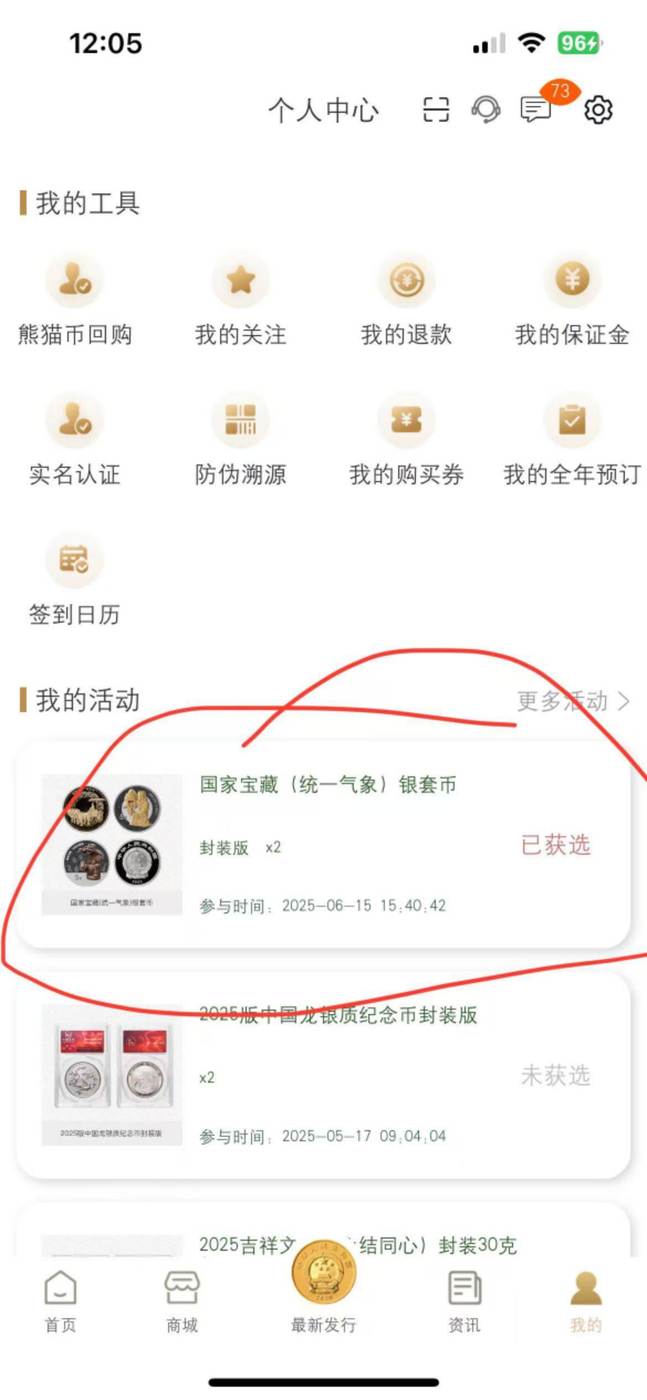The image size is (647, 1400).
Task: Open the scan code icon
Action: click(436, 110)
